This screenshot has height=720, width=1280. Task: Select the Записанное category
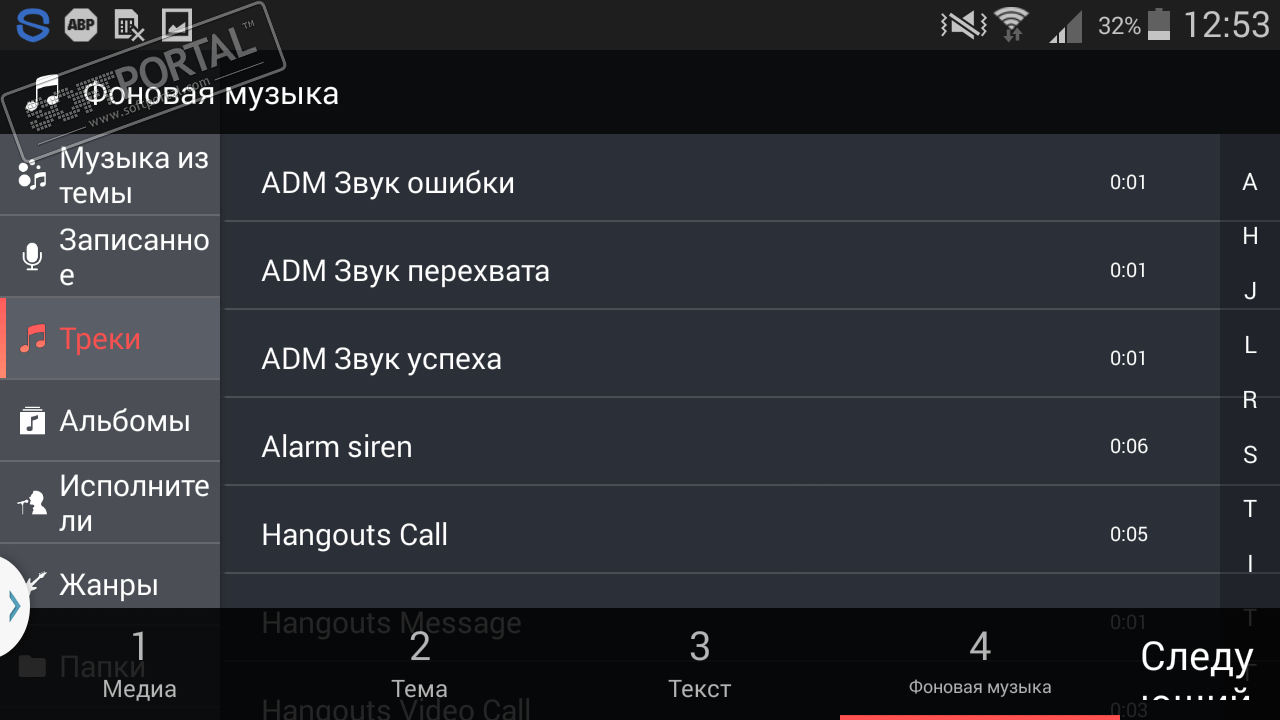click(x=110, y=257)
